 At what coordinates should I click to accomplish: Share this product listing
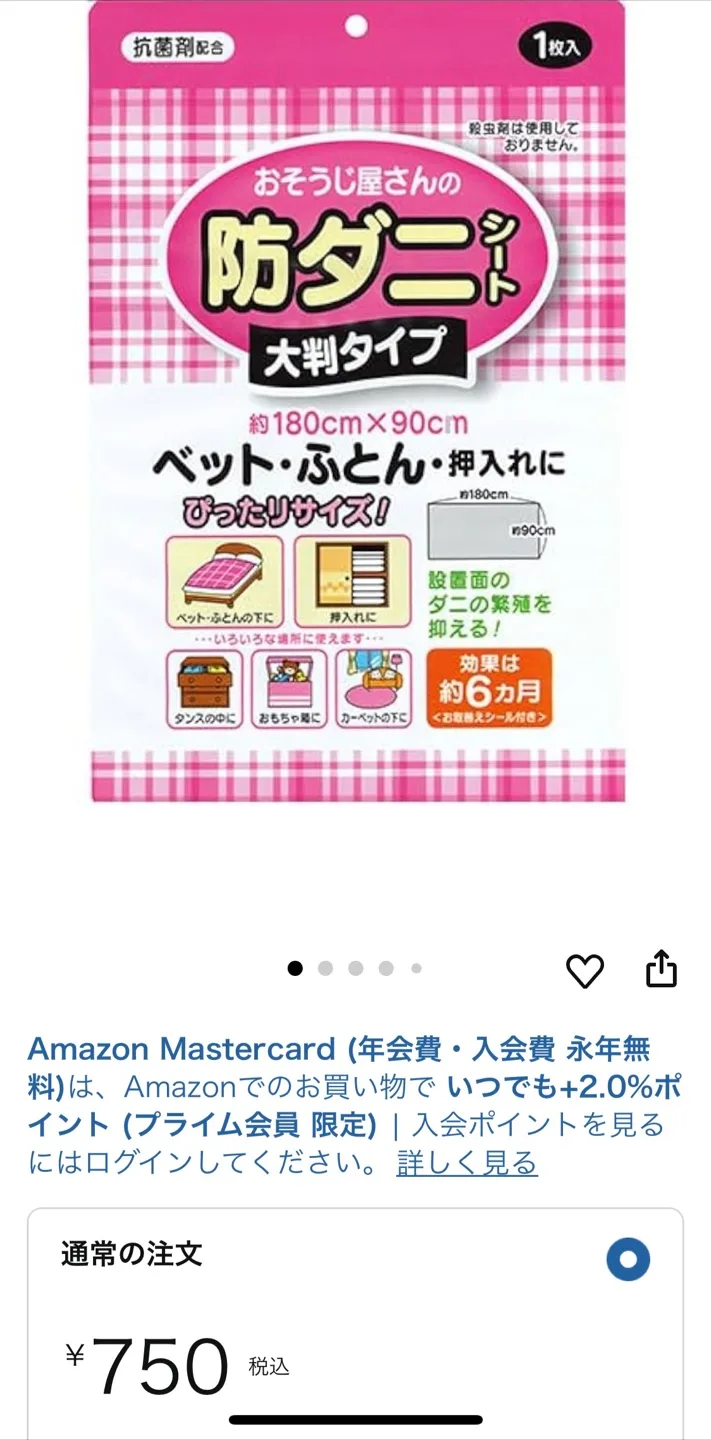point(661,969)
